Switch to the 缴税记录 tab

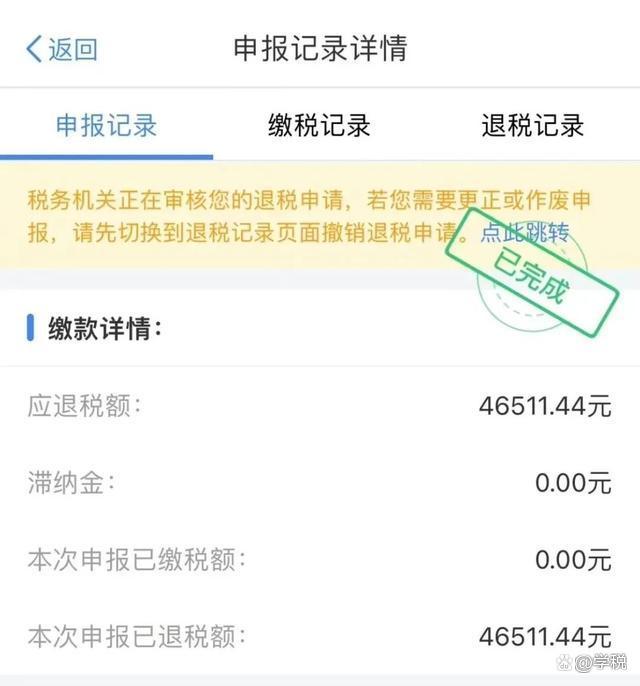(x=319, y=126)
